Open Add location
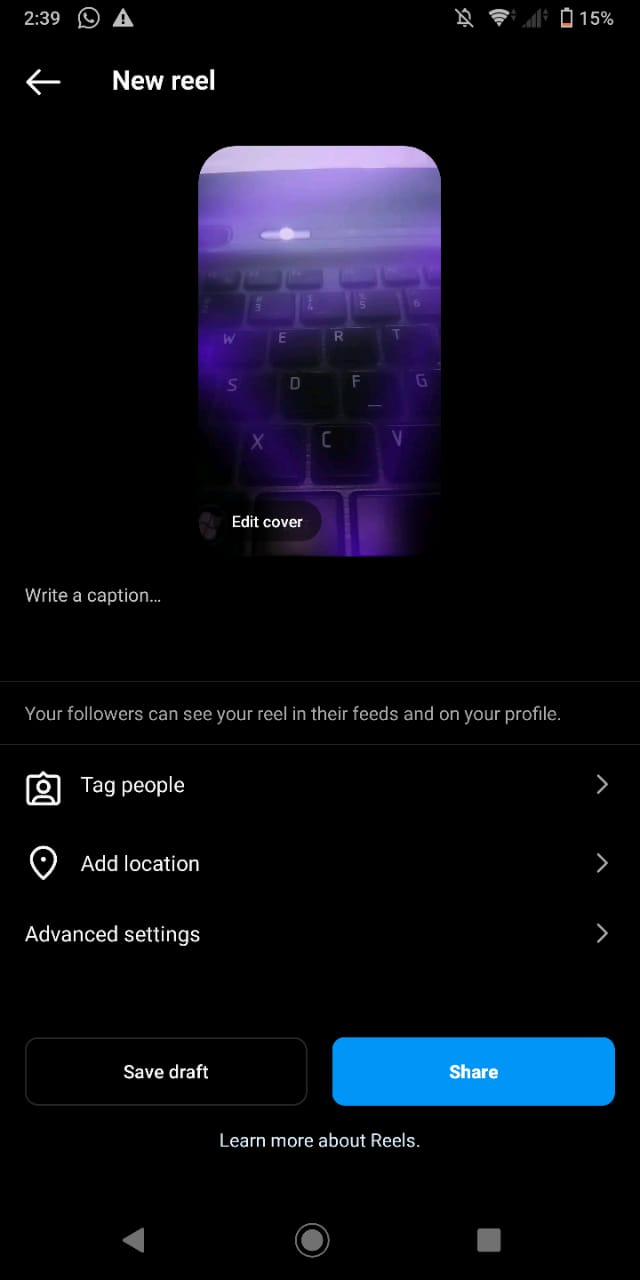 [318, 864]
